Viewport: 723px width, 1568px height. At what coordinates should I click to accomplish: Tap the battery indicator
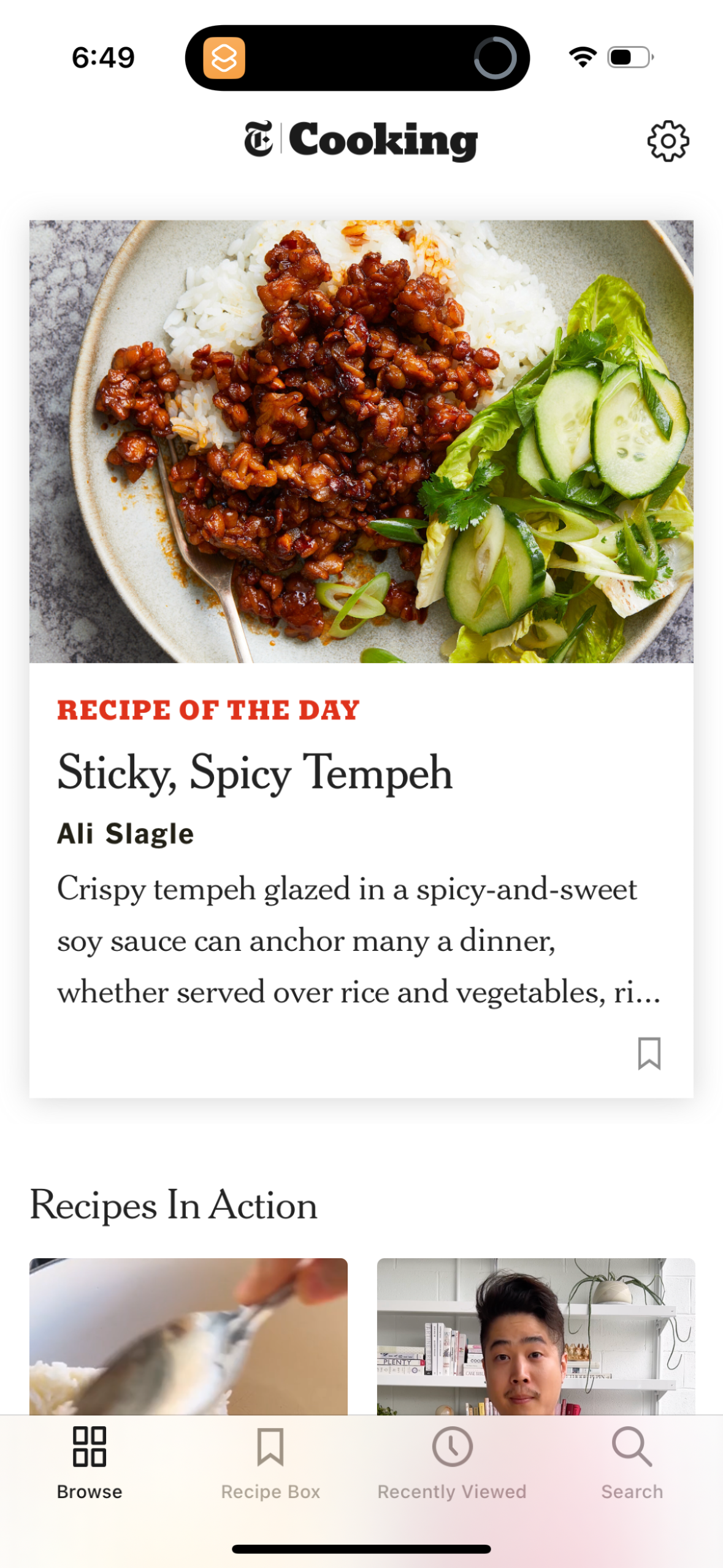coord(629,56)
